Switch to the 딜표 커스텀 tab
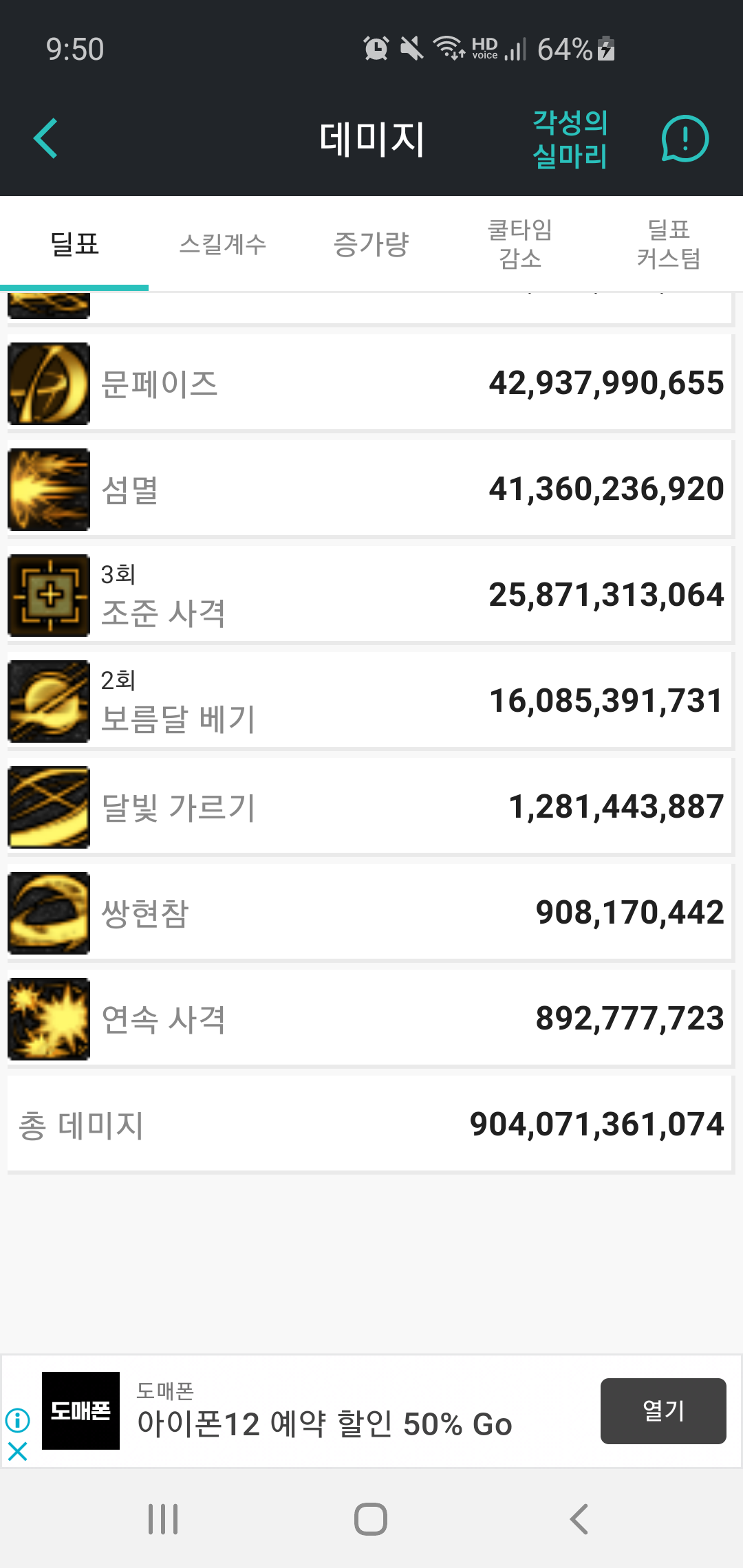Viewport: 743px width, 1568px height. click(668, 244)
